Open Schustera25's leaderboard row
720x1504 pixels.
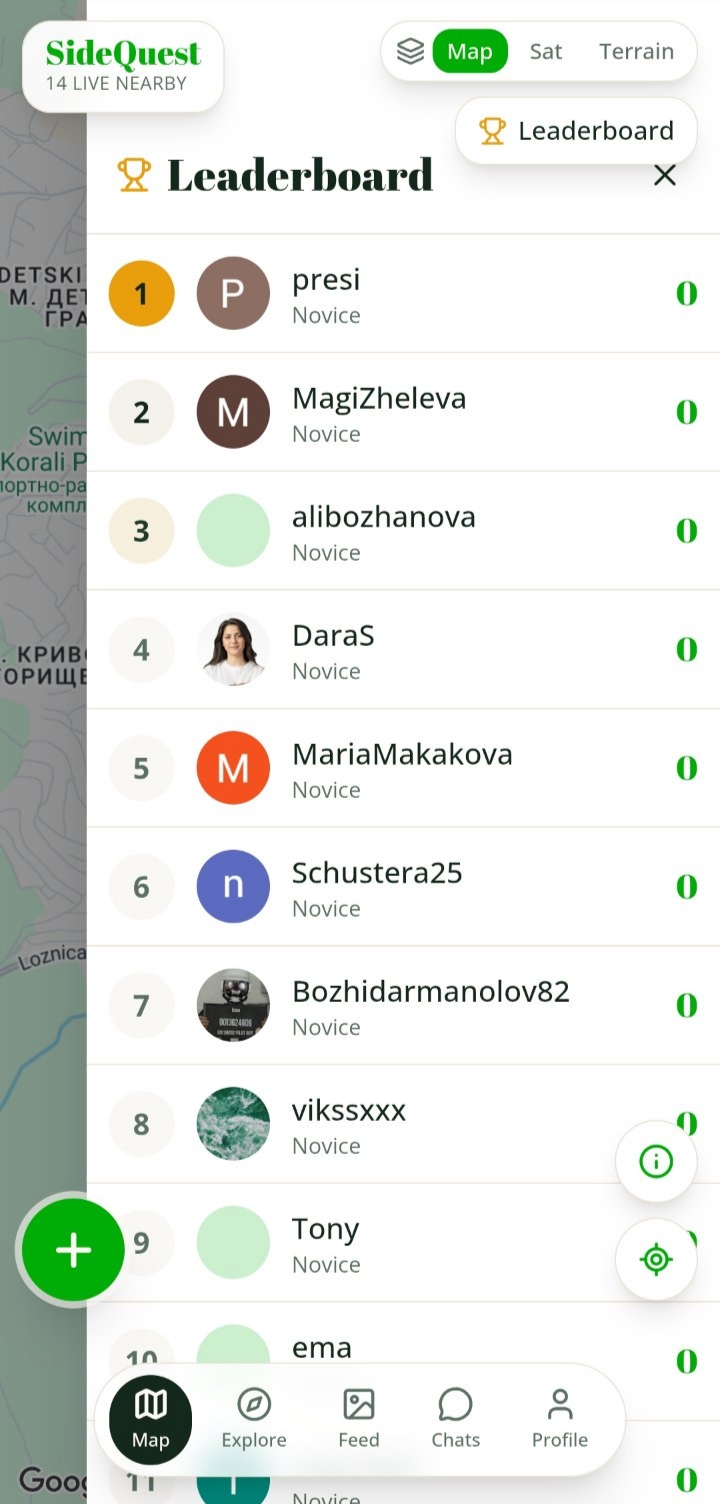[x=403, y=887]
